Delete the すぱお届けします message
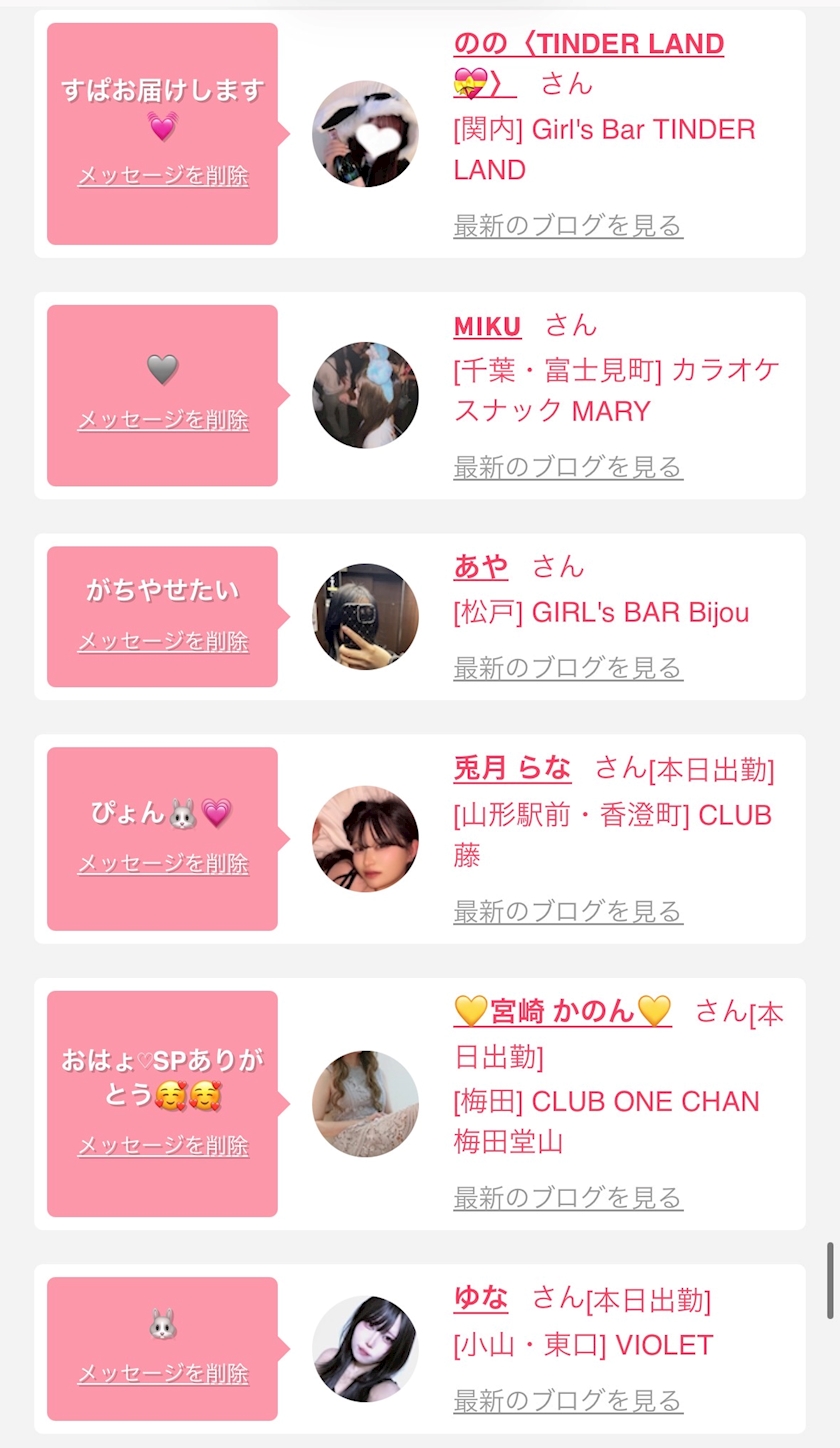Image resolution: width=840 pixels, height=1448 pixels. click(163, 176)
